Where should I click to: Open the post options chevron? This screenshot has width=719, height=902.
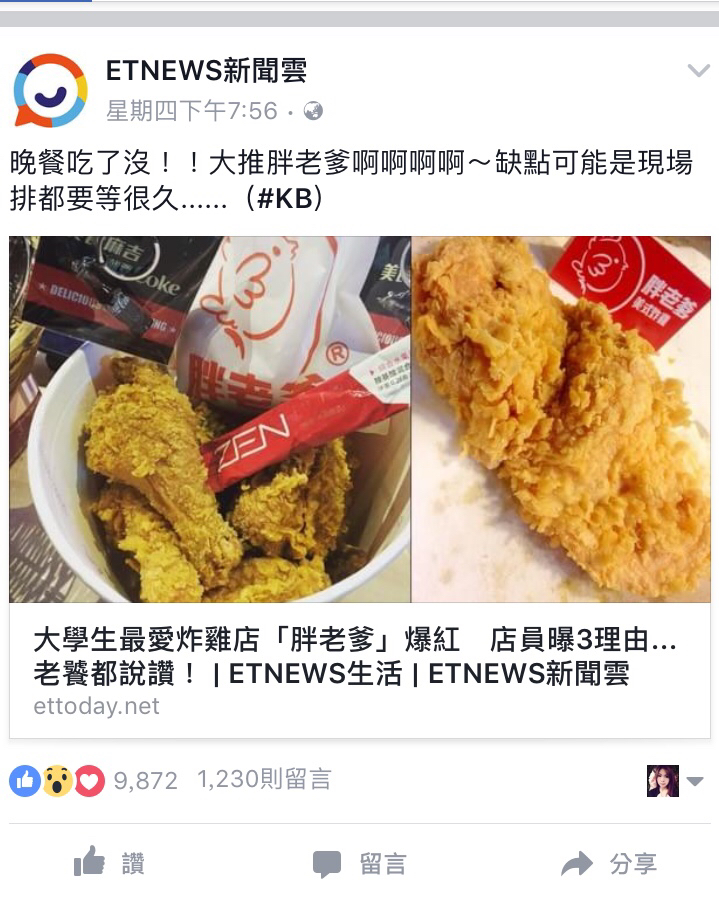coord(697,71)
